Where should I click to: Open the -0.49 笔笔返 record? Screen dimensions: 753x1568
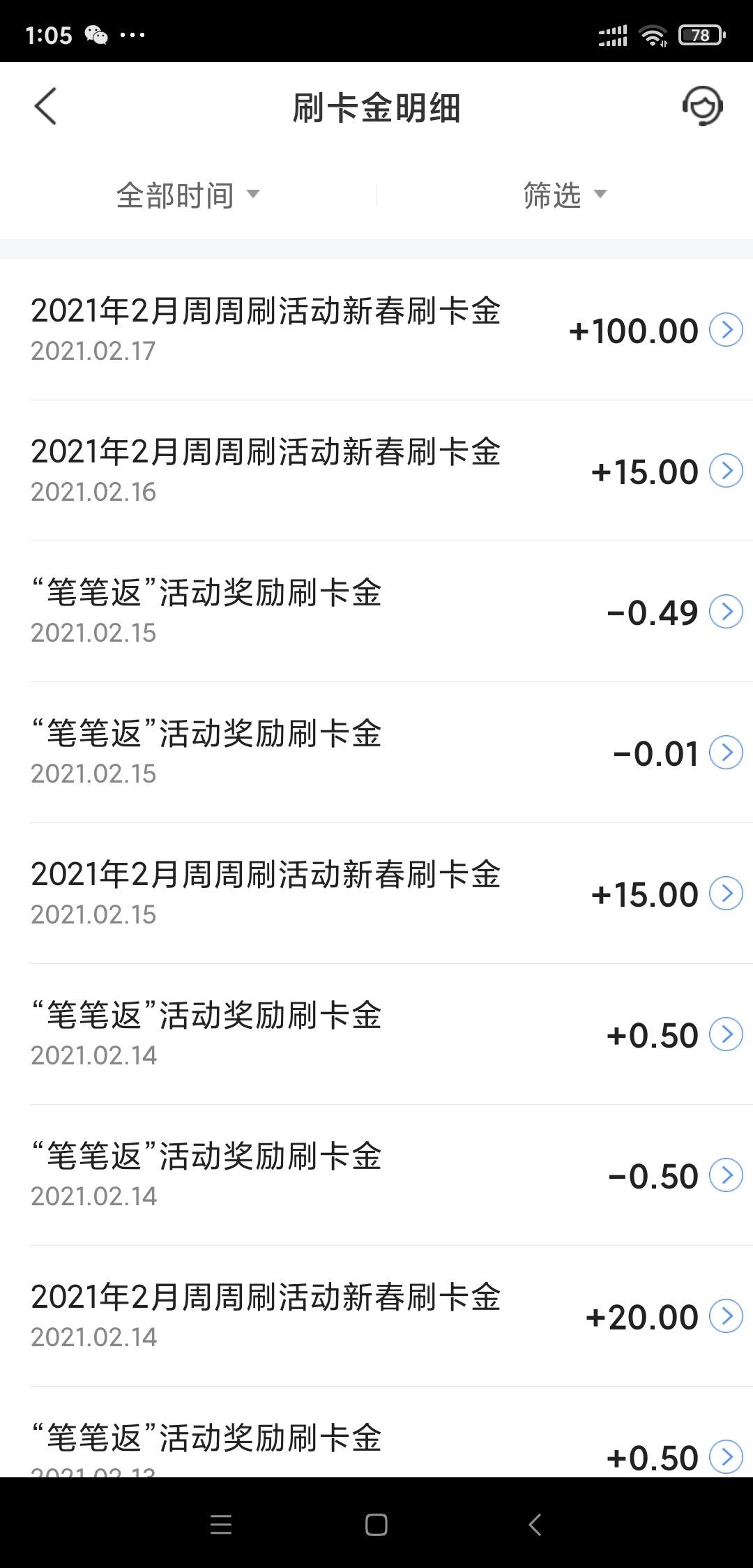(376, 612)
